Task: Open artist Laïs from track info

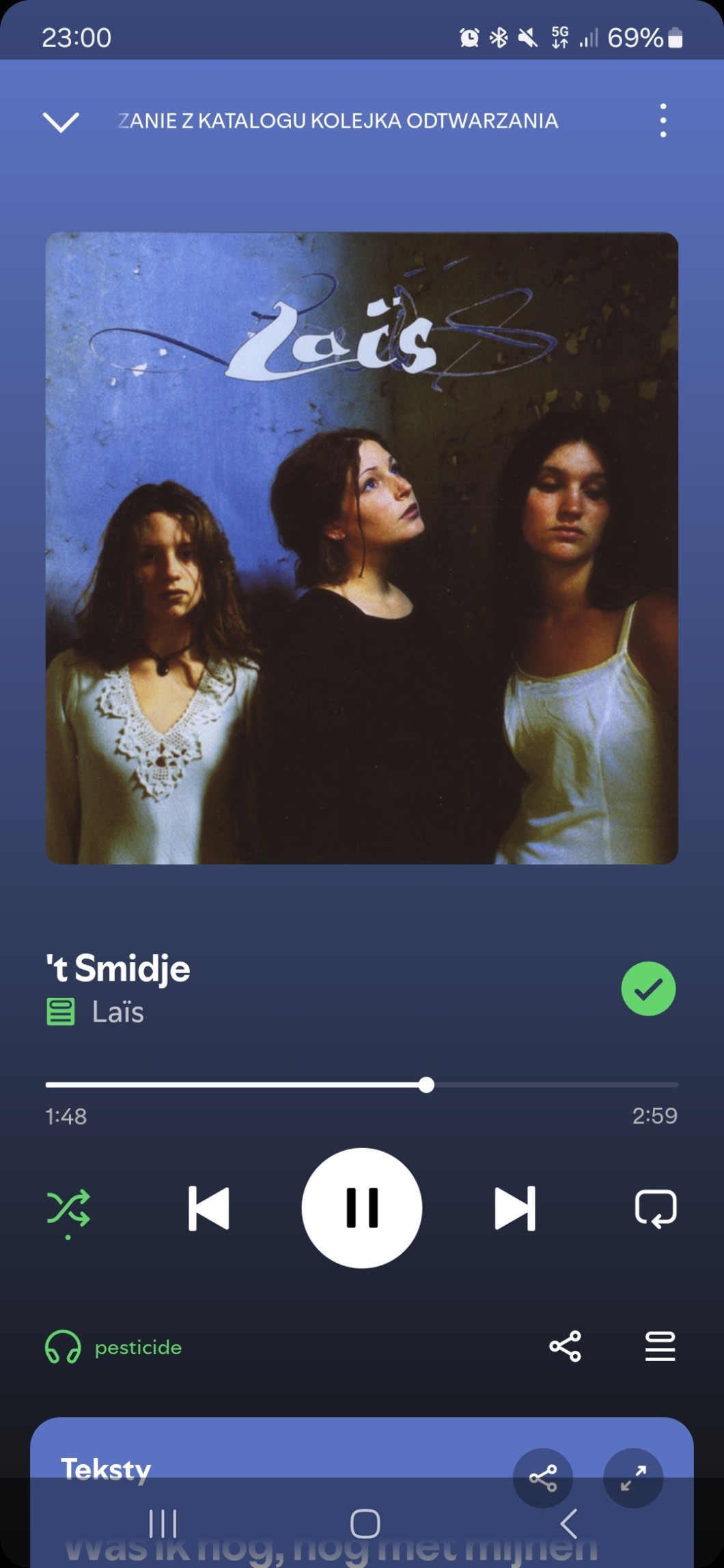Action: [117, 1011]
